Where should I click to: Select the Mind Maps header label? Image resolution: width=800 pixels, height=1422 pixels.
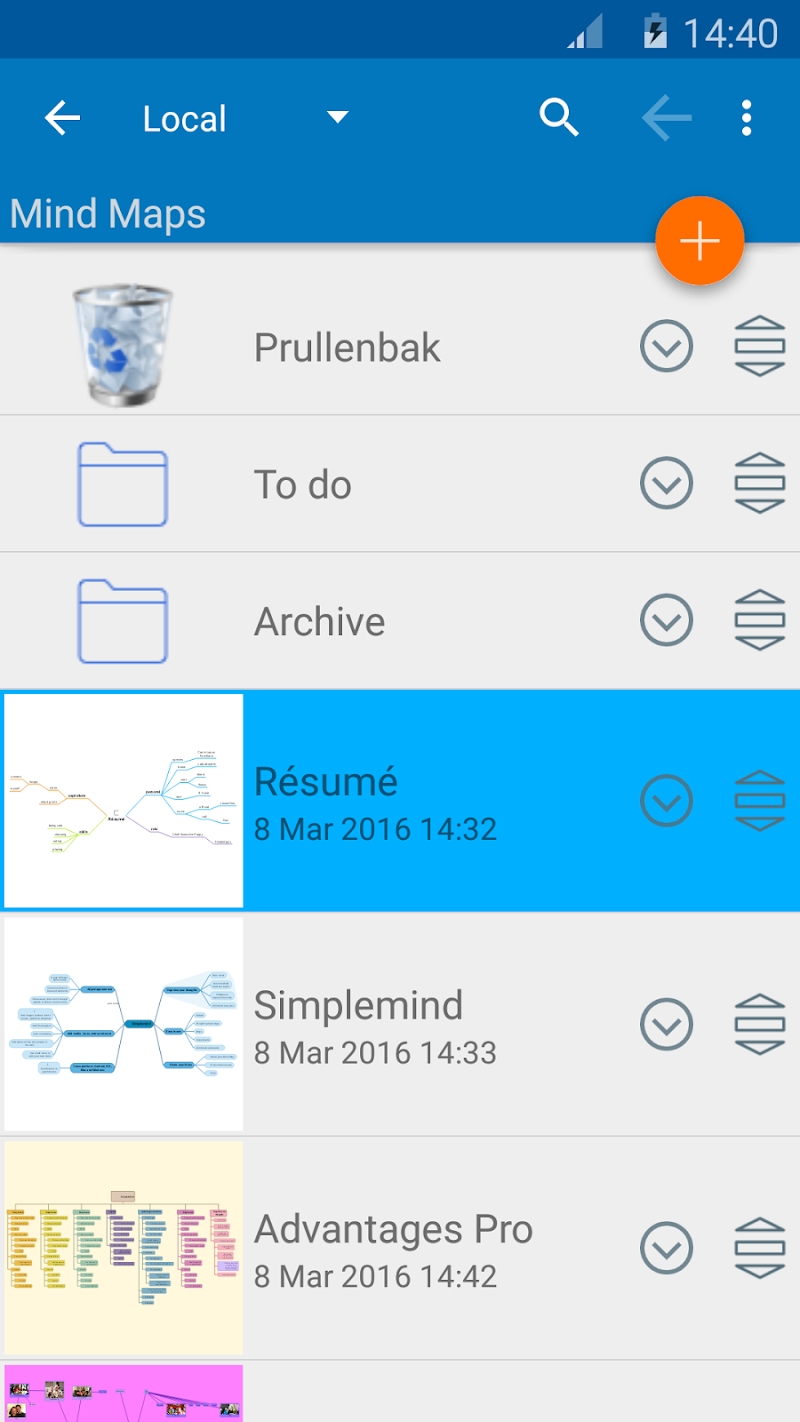coord(107,213)
